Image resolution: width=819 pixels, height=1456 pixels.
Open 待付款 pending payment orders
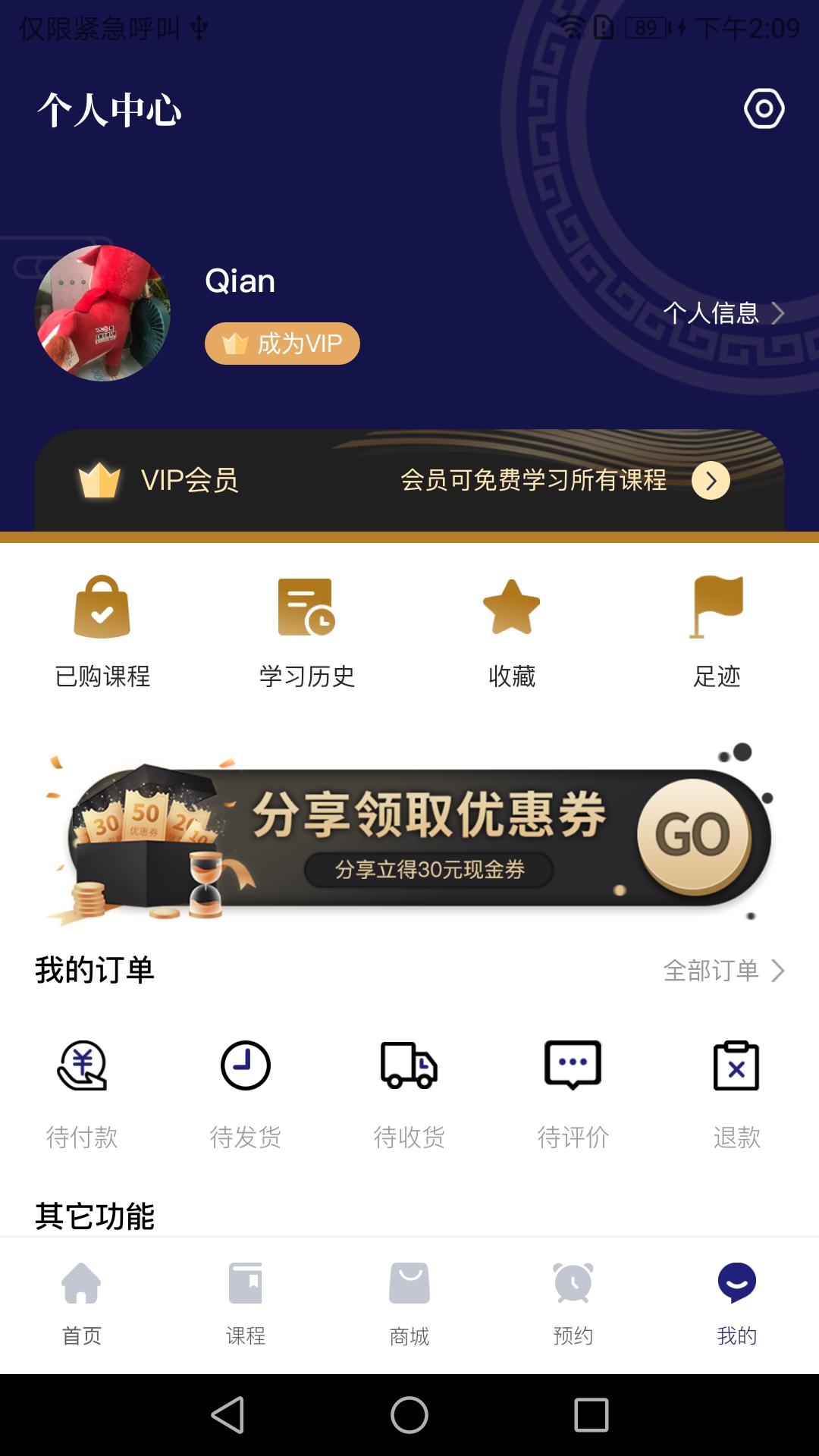click(82, 1093)
